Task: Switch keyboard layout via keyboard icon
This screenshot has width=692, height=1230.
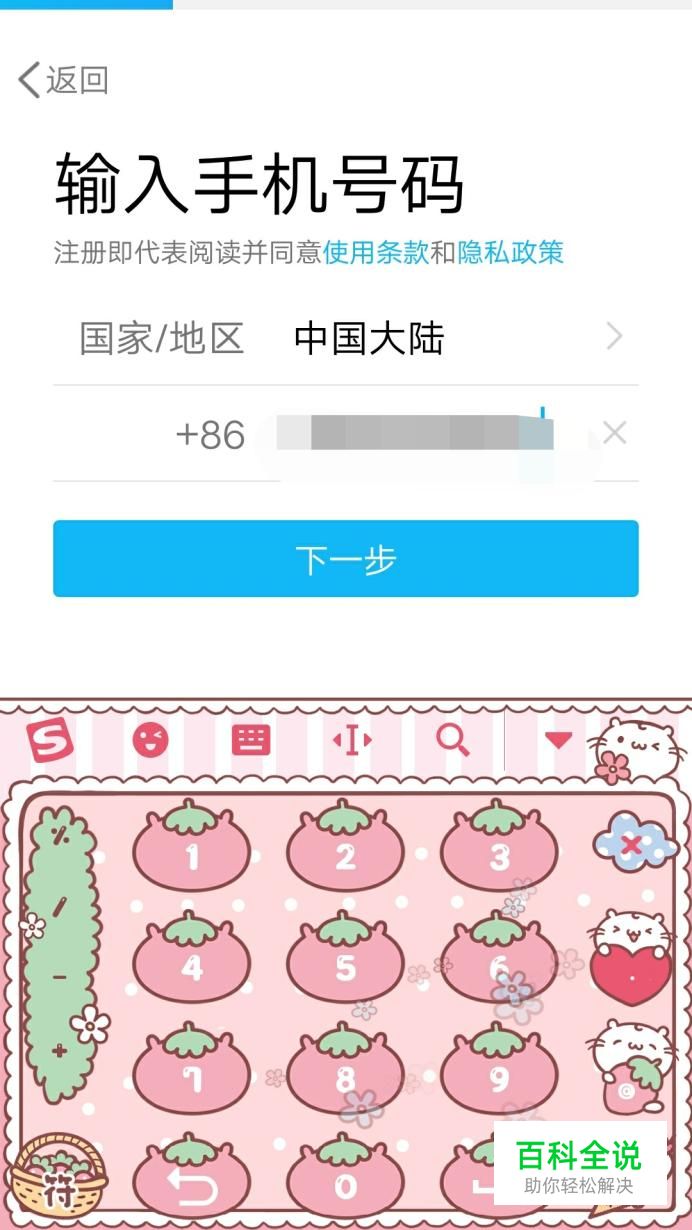Action: [x=251, y=741]
